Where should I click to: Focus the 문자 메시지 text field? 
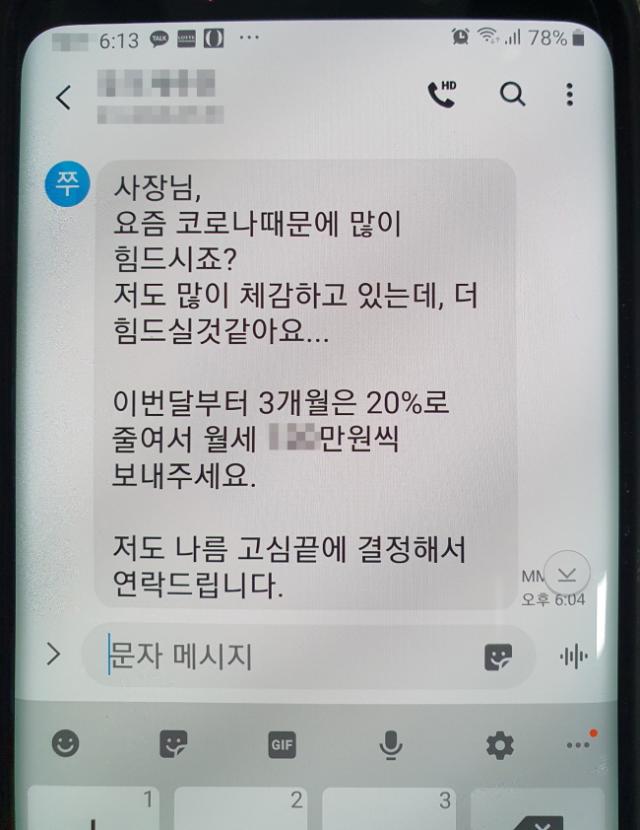[x=280, y=656]
